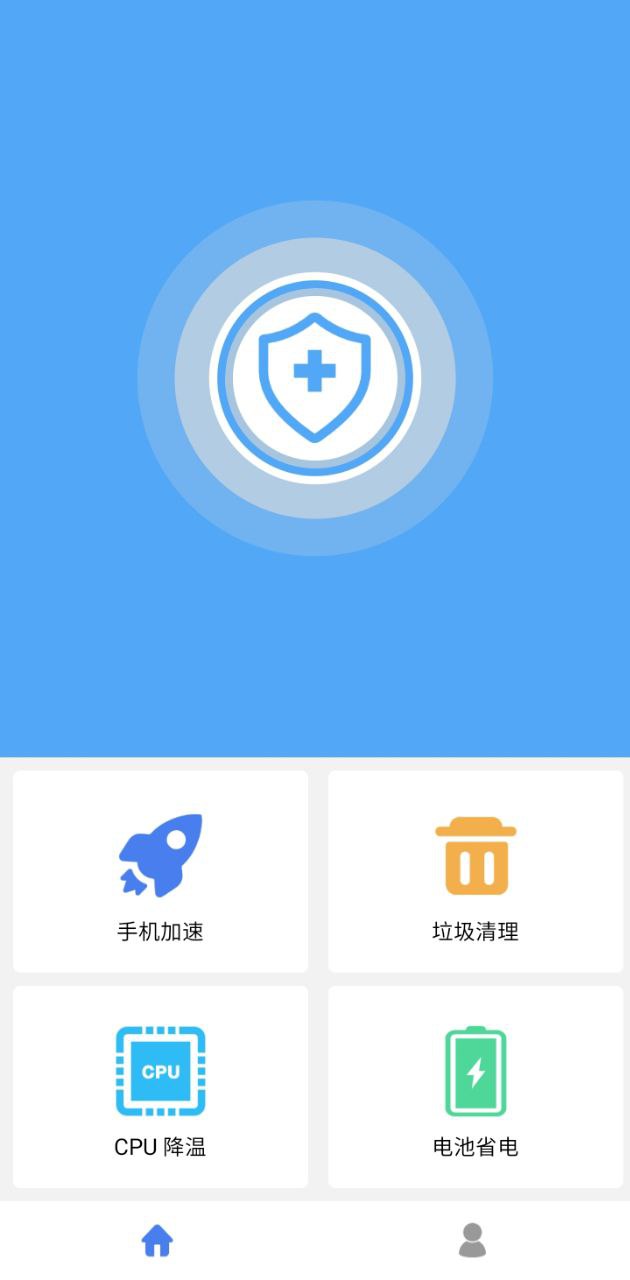Screen dimensions: 630x1280
Task: Open the 垃圾清理 junk cleaner card
Action: click(475, 871)
